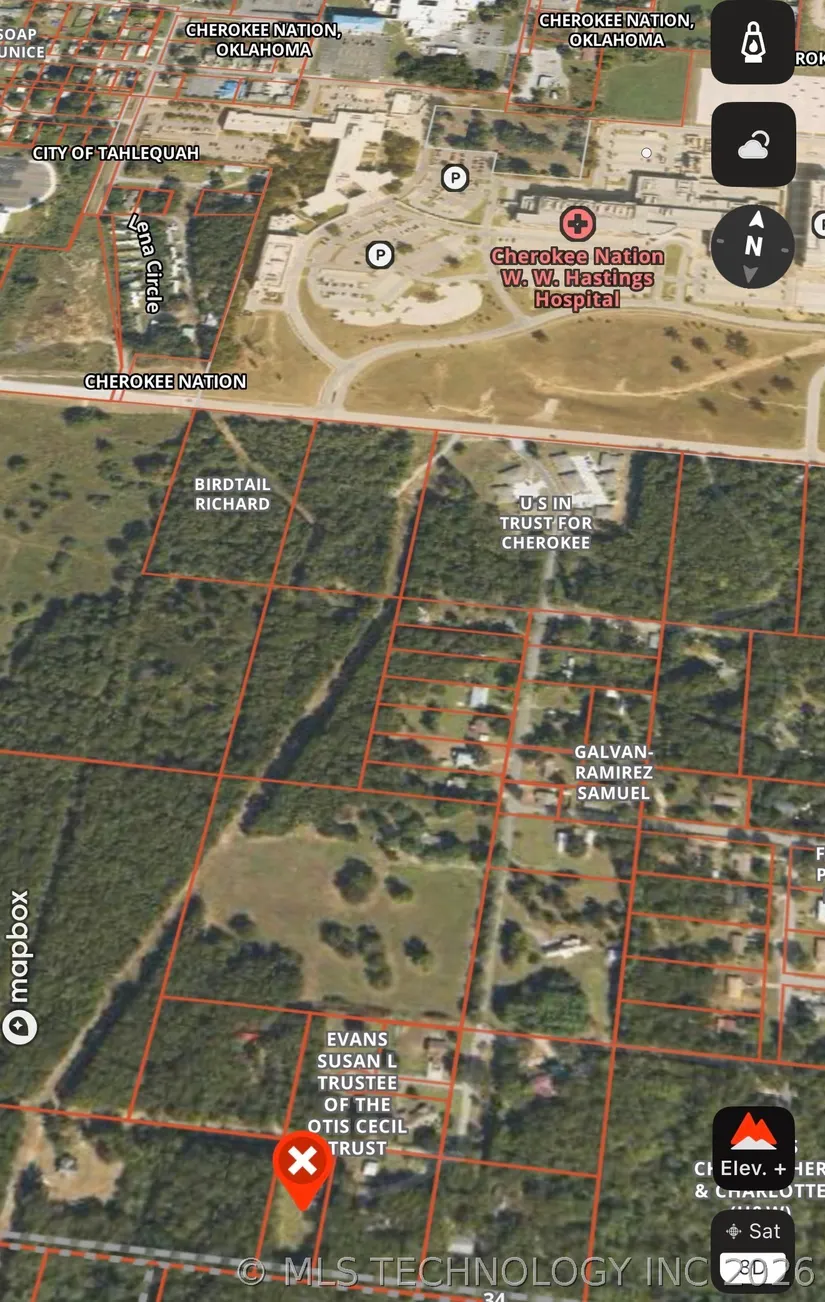Select the W. W. Hastings Hospital marker

pos(576,224)
